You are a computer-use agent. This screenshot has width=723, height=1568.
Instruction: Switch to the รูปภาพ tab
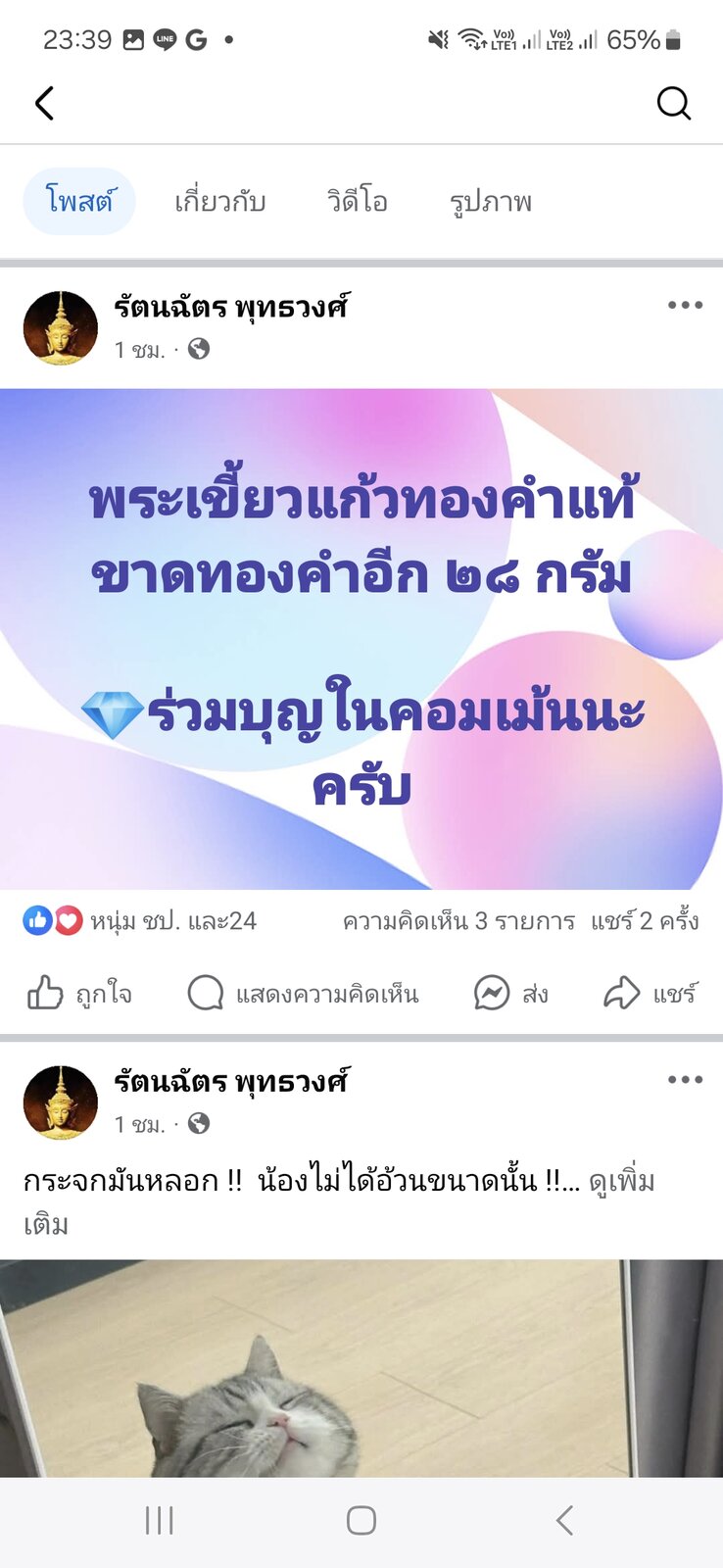[x=491, y=201]
